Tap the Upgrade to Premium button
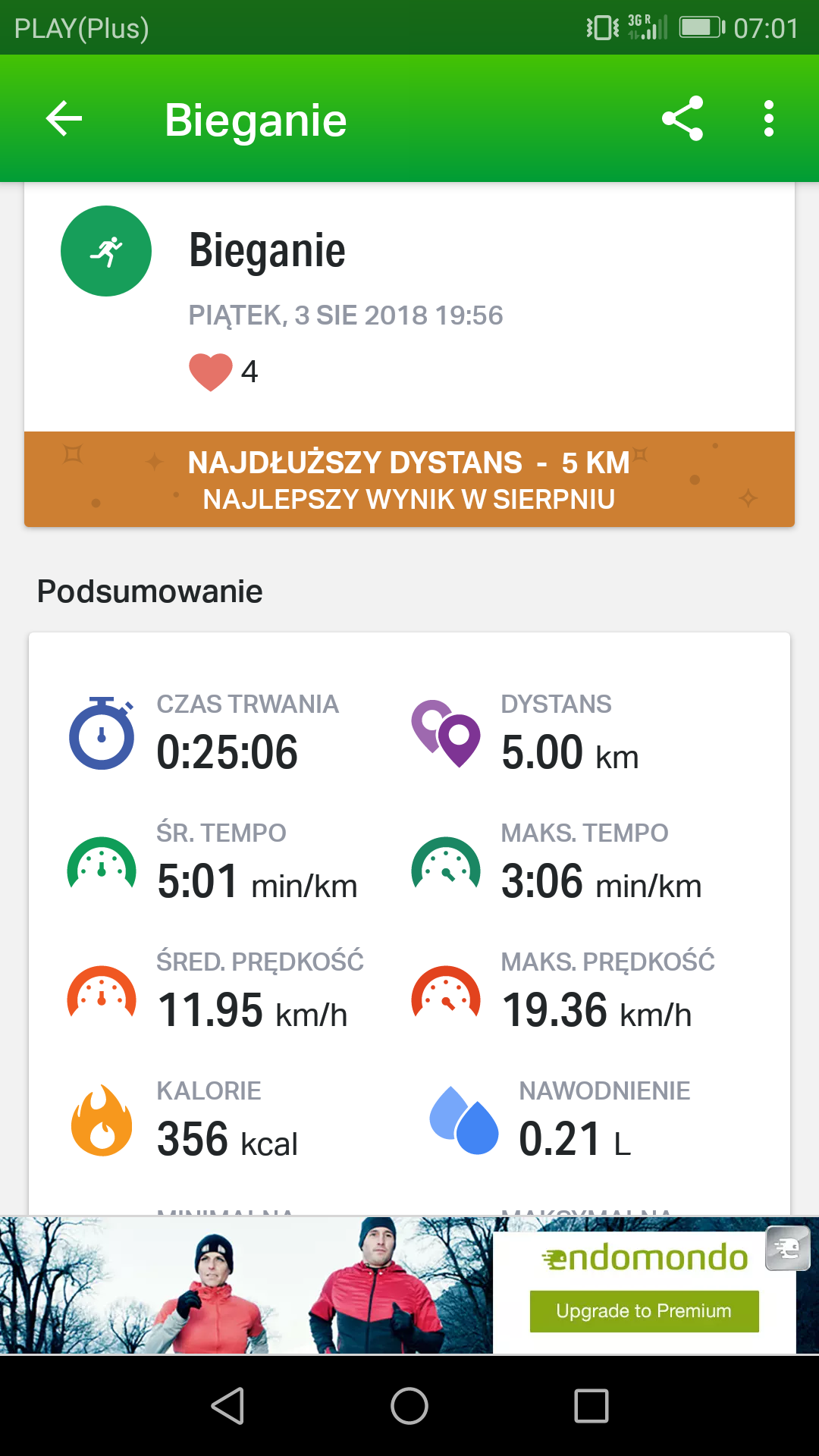Screen dimensions: 819x1456 (644, 1311)
